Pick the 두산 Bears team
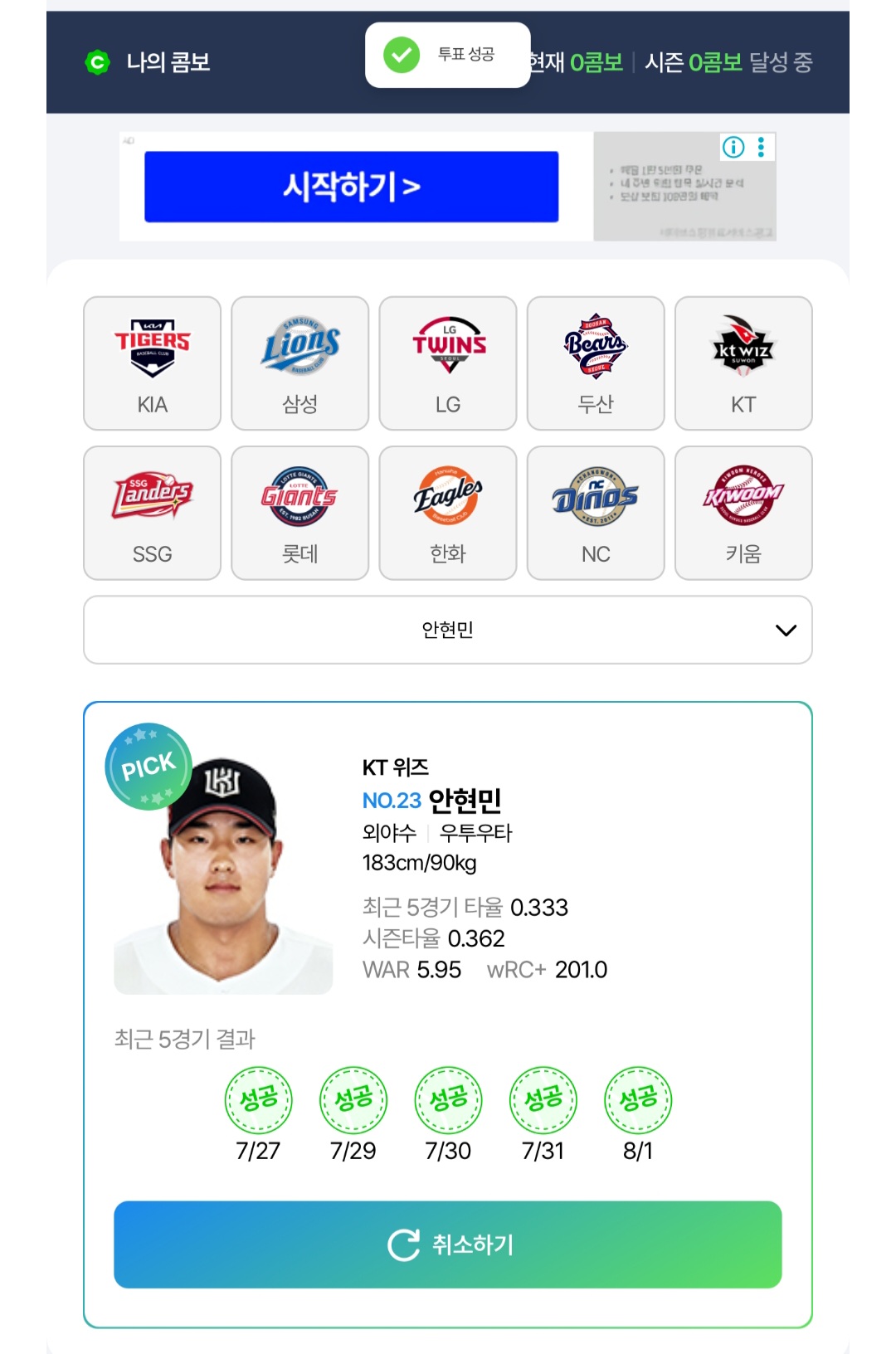This screenshot has height=1354, width=896. click(596, 363)
